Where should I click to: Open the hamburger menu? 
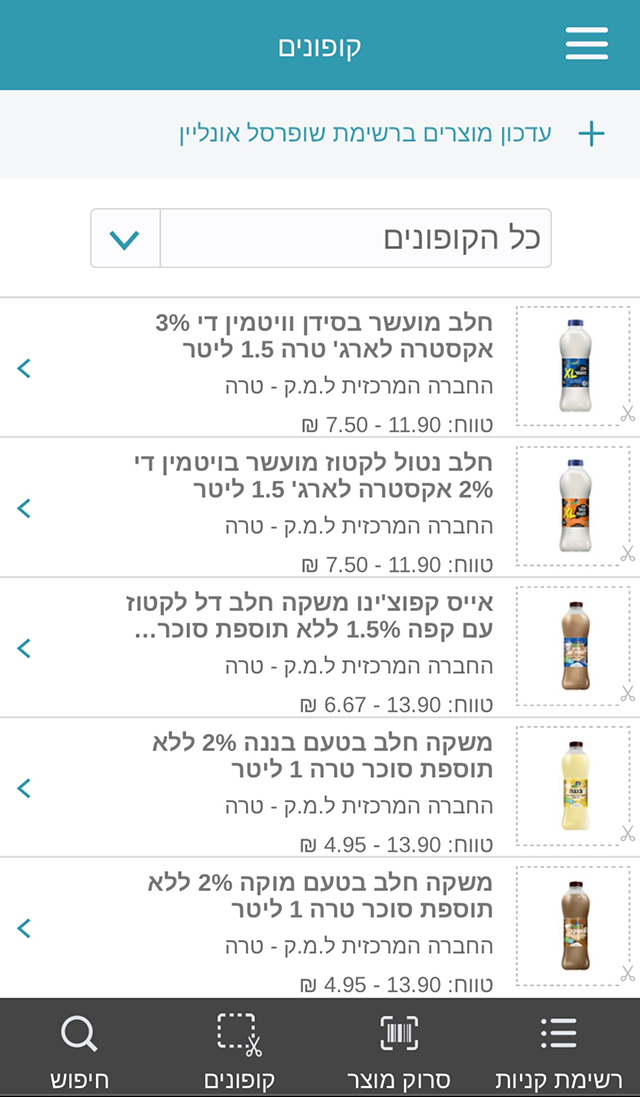[586, 45]
